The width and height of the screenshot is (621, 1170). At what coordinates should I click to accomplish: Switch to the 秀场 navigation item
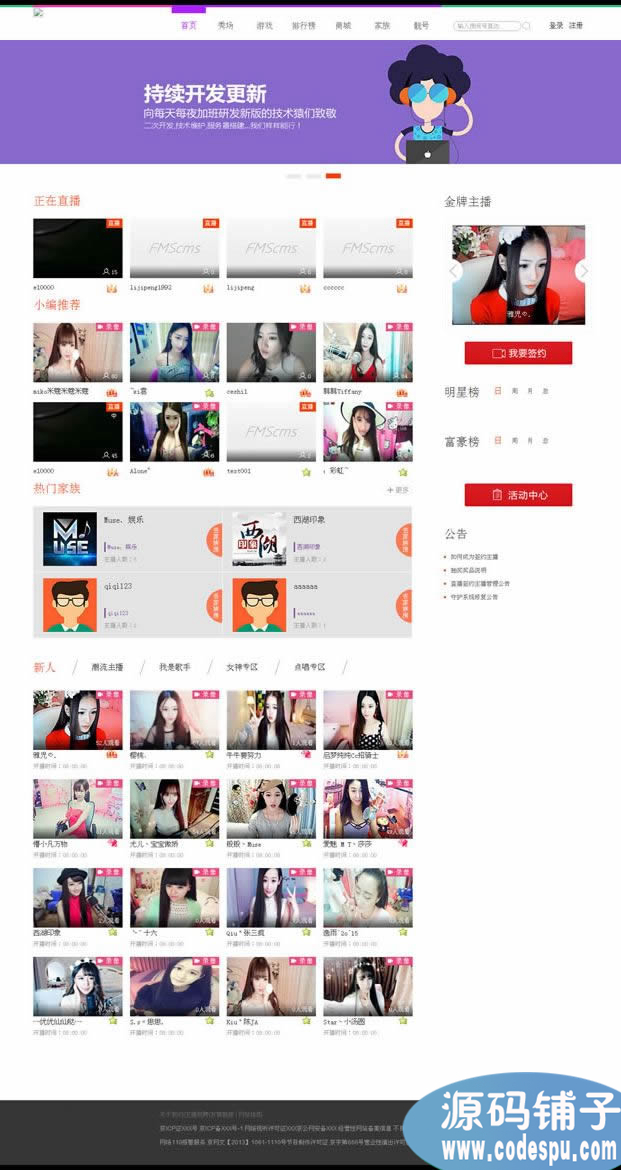pyautogui.click(x=226, y=26)
